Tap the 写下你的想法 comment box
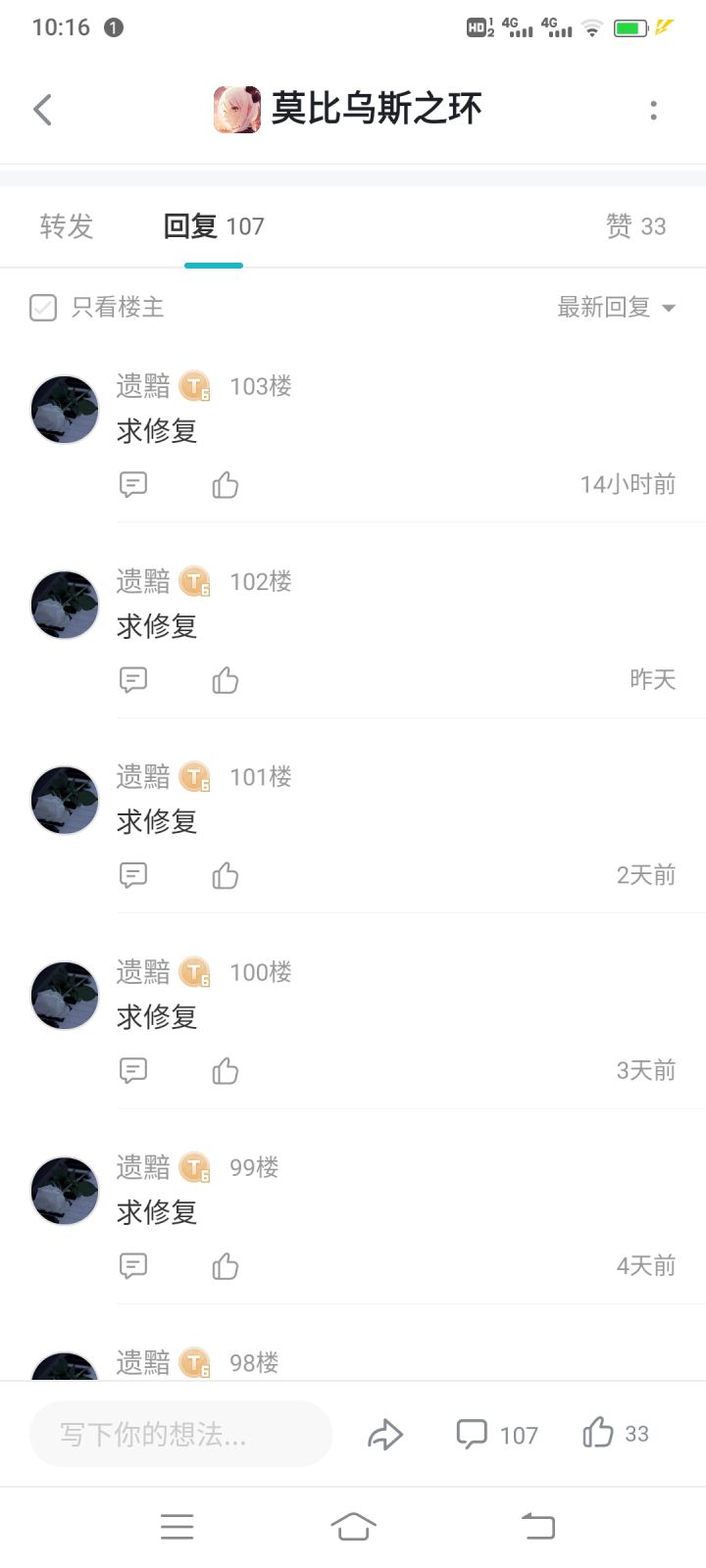 pyautogui.click(x=181, y=1434)
